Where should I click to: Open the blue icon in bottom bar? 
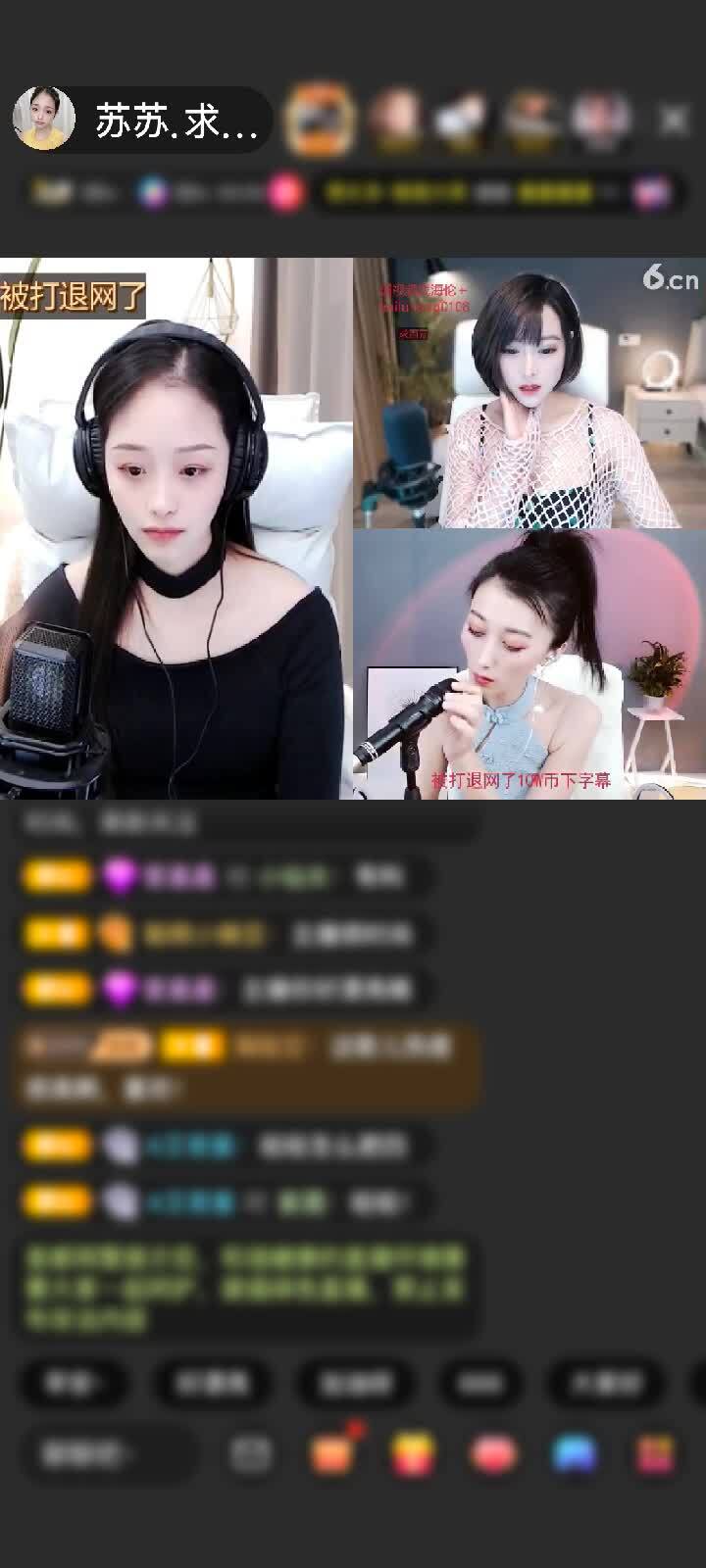[x=575, y=1454]
